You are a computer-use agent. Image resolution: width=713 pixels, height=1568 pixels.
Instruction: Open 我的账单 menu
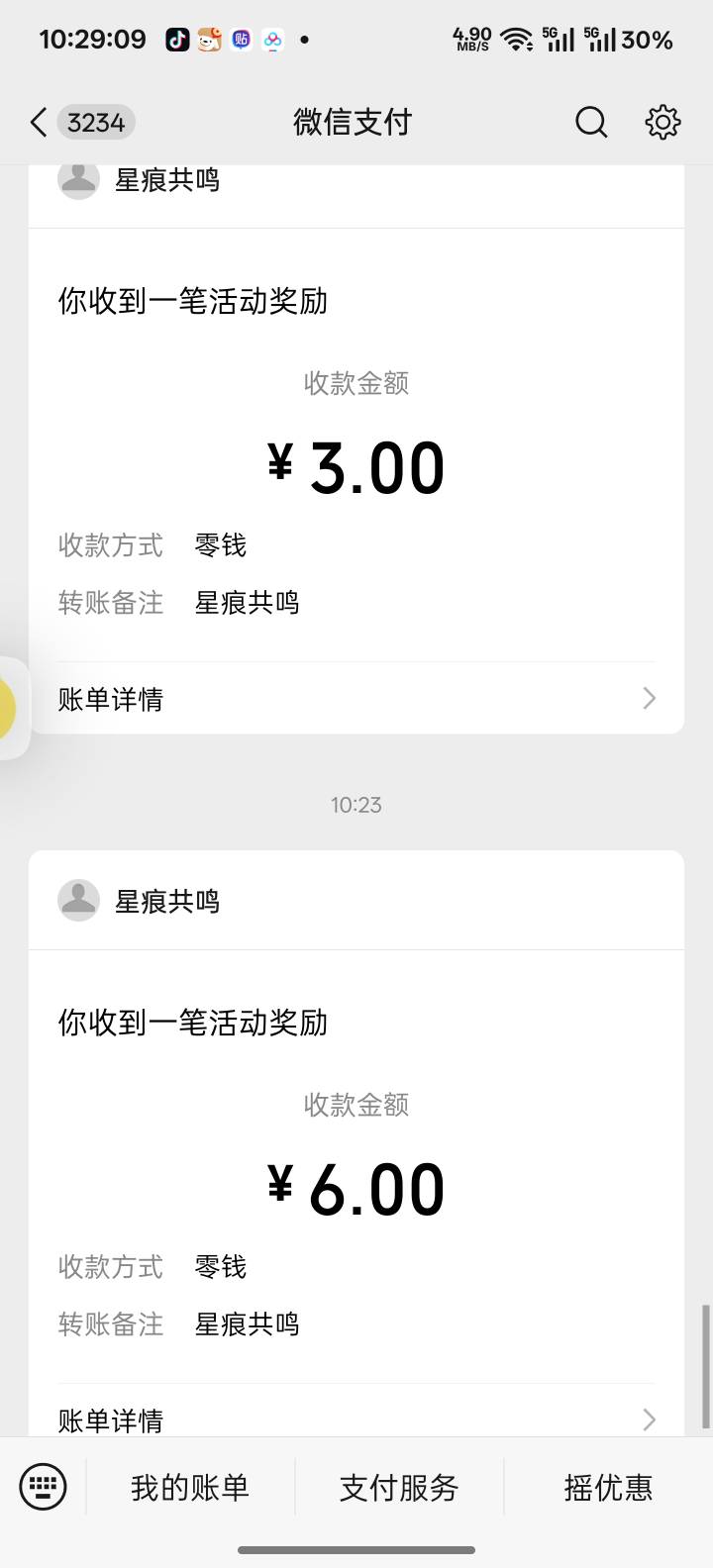click(190, 1487)
